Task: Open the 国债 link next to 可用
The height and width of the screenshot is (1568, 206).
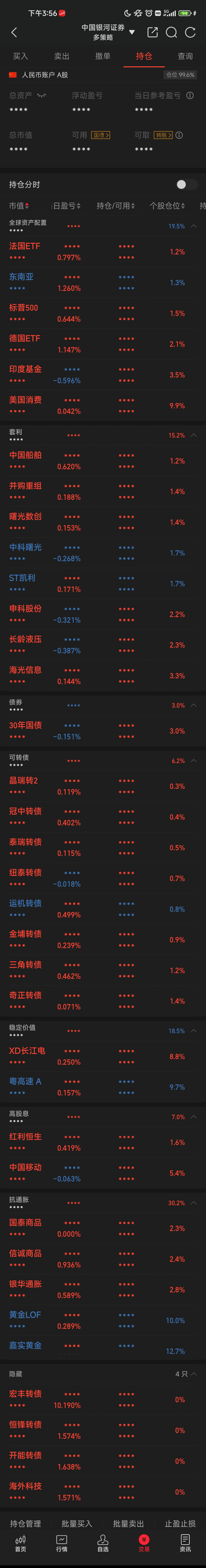Action: click(x=100, y=135)
